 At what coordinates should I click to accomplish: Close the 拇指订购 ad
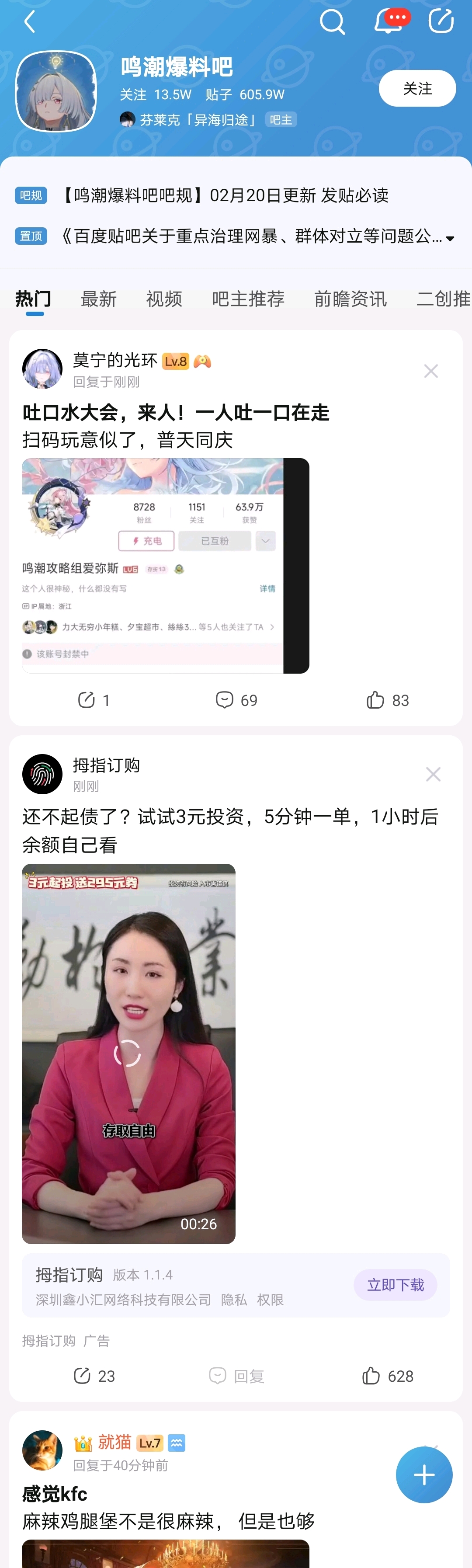[x=433, y=774]
